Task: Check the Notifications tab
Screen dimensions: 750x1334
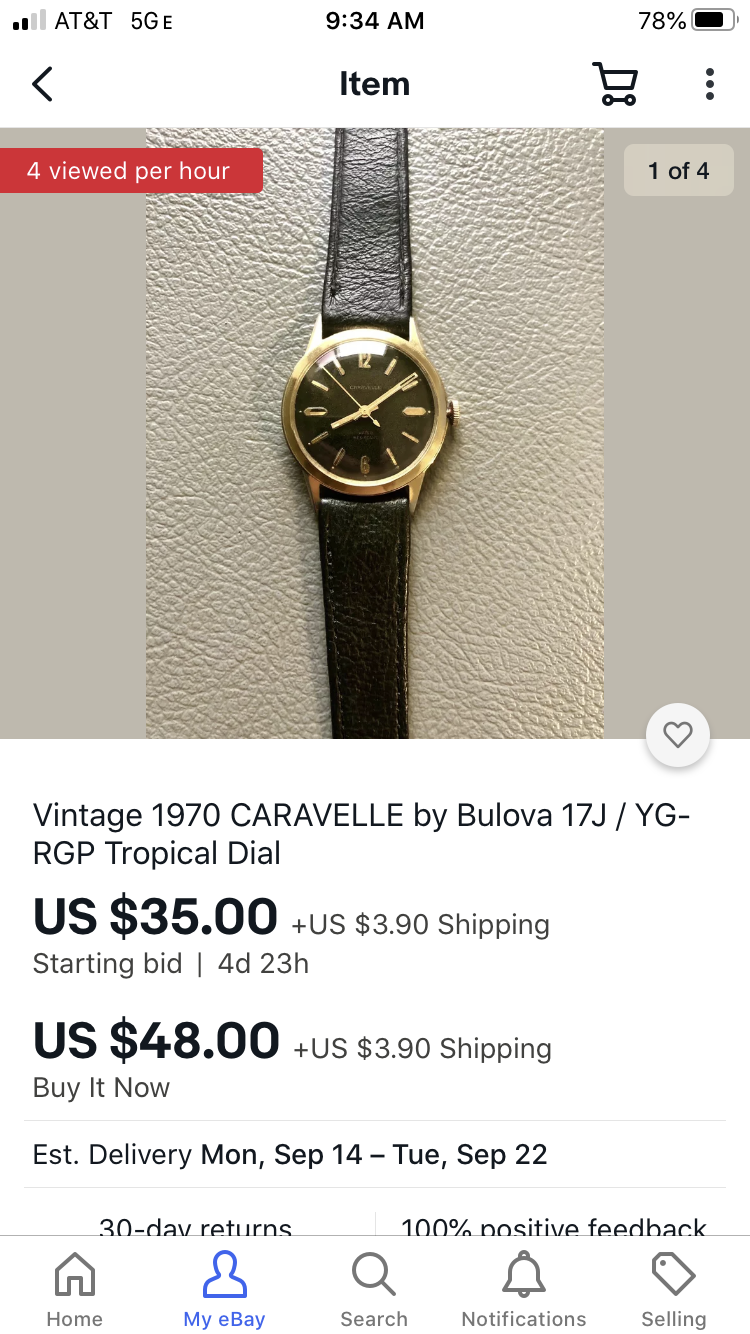Action: click(x=524, y=1290)
